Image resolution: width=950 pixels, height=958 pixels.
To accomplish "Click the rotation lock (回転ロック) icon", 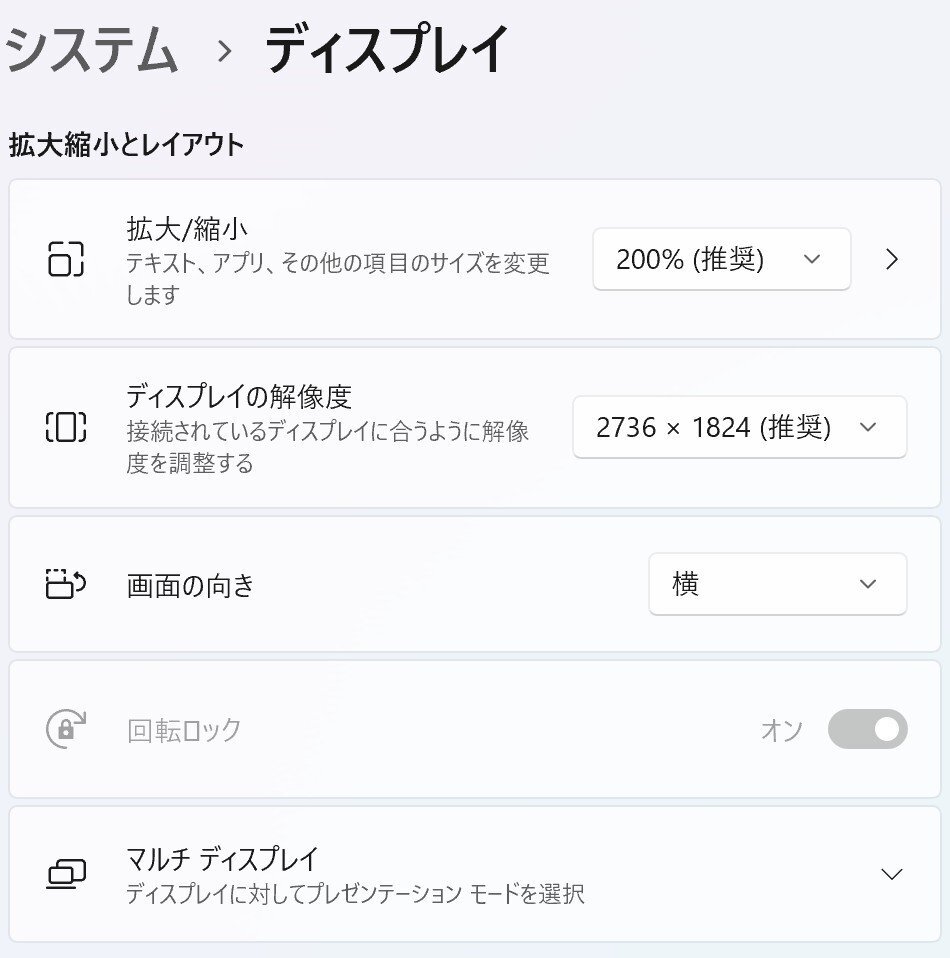I will [x=64, y=729].
